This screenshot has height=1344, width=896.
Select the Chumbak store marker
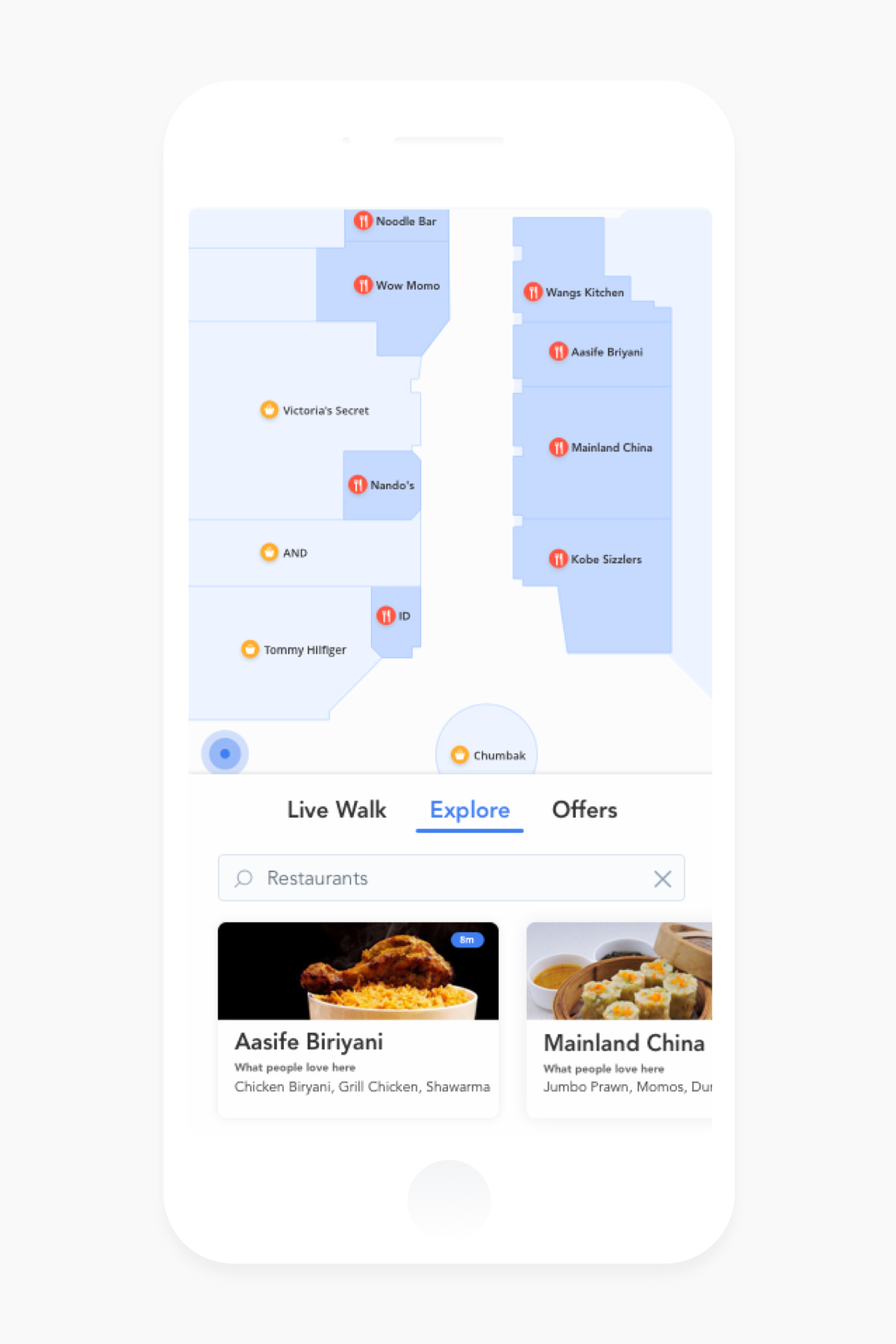(461, 755)
